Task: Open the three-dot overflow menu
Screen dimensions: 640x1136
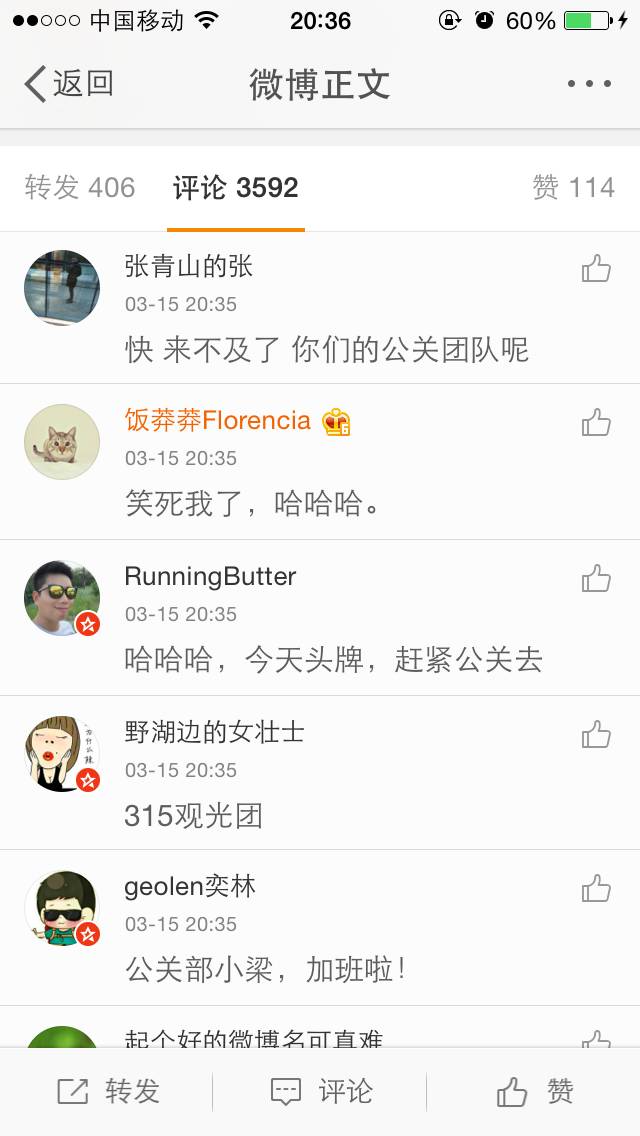Action: [x=589, y=84]
